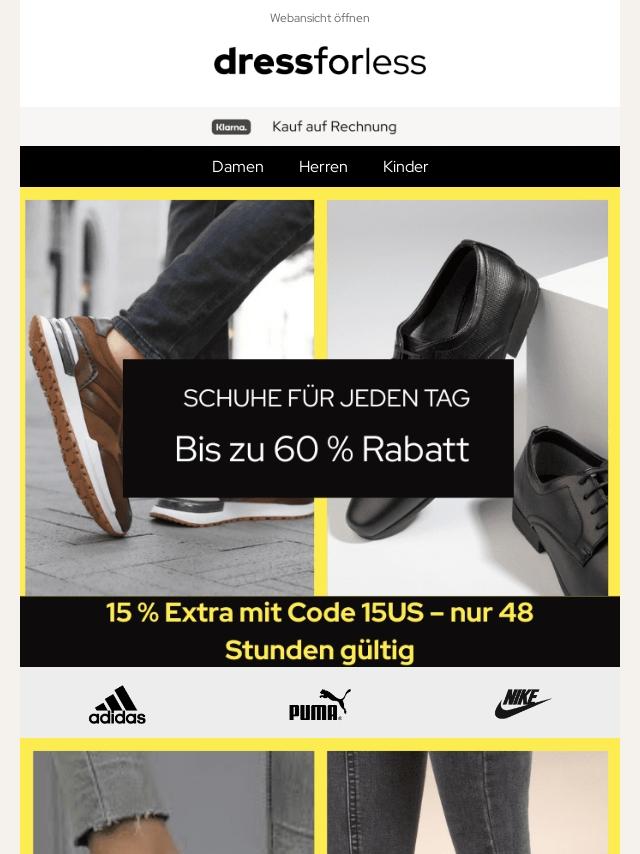Open the Herren category
640x854 pixels.
tap(323, 167)
